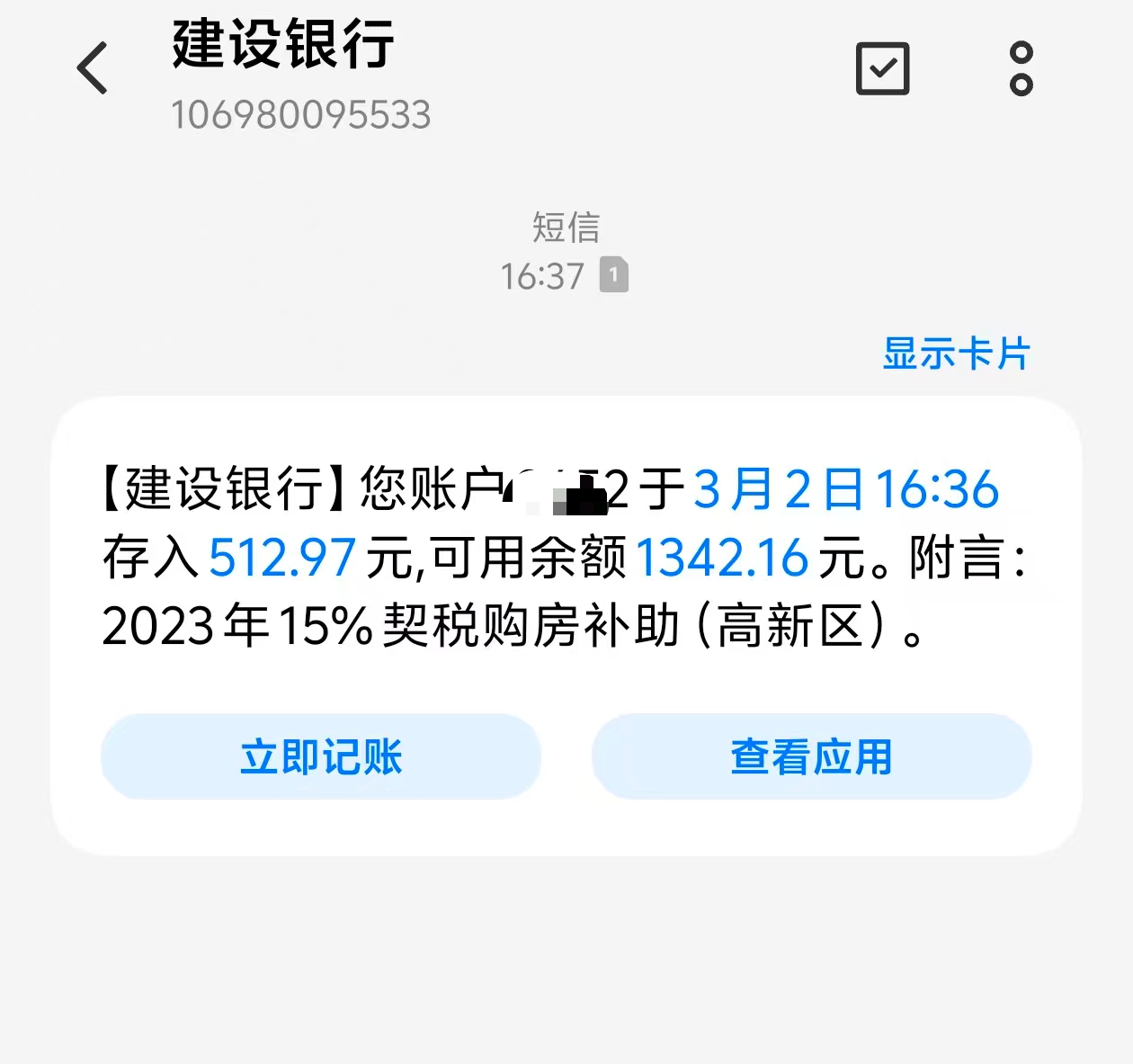Open the three-dot overflow menu
Image resolution: width=1133 pixels, height=1064 pixels.
[x=1021, y=68]
